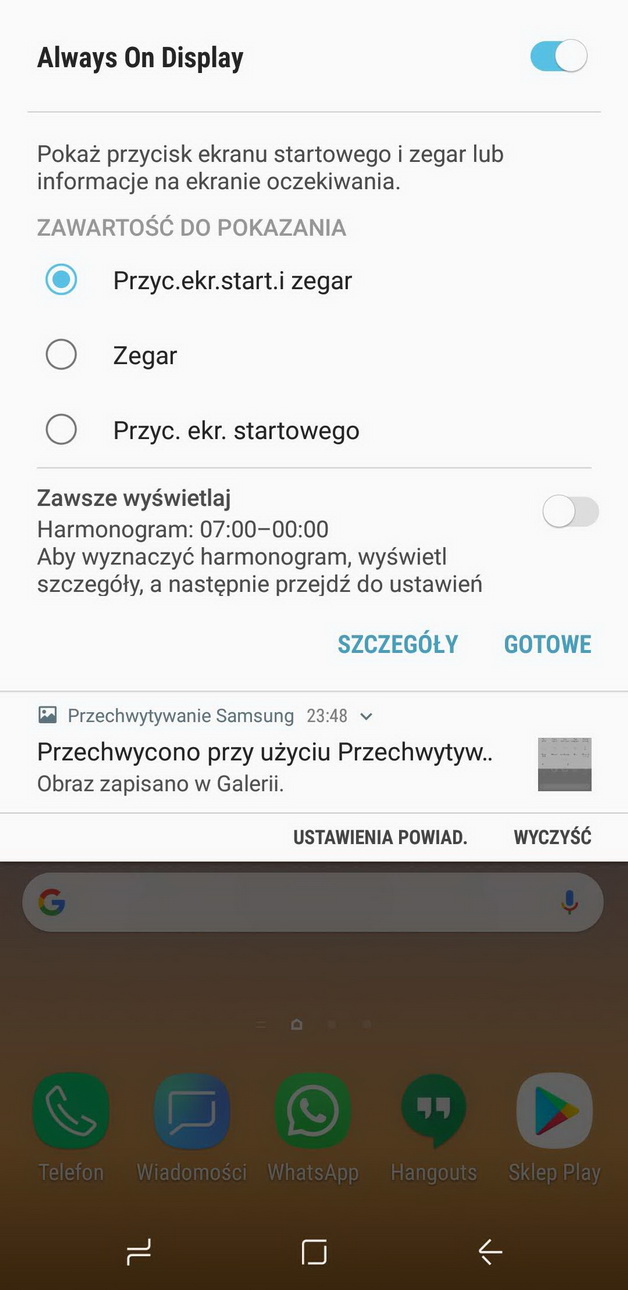Viewport: 628px width, 1290px height.
Task: Choose the Zegar radio option
Action: pos(62,355)
